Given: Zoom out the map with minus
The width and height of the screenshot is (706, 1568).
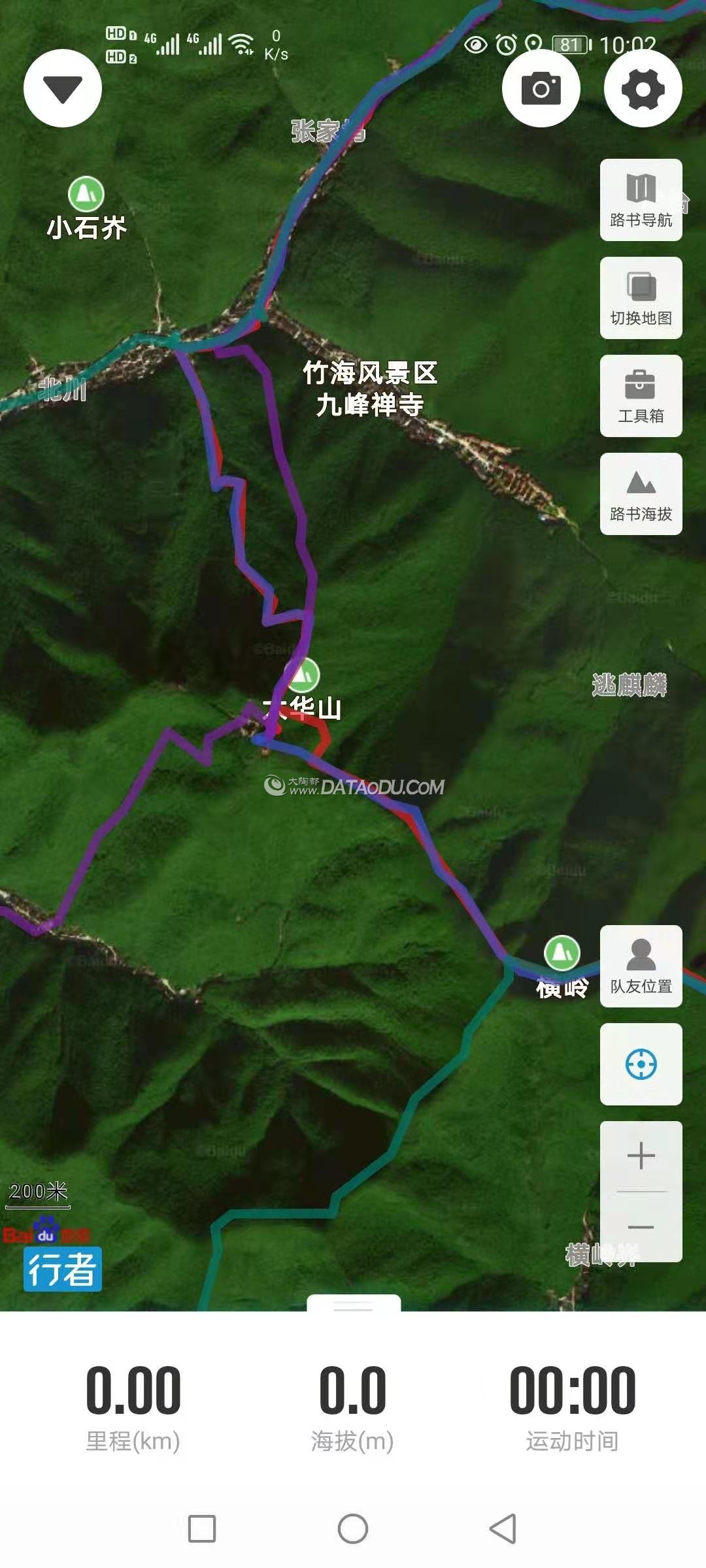Looking at the screenshot, I should [641, 1228].
